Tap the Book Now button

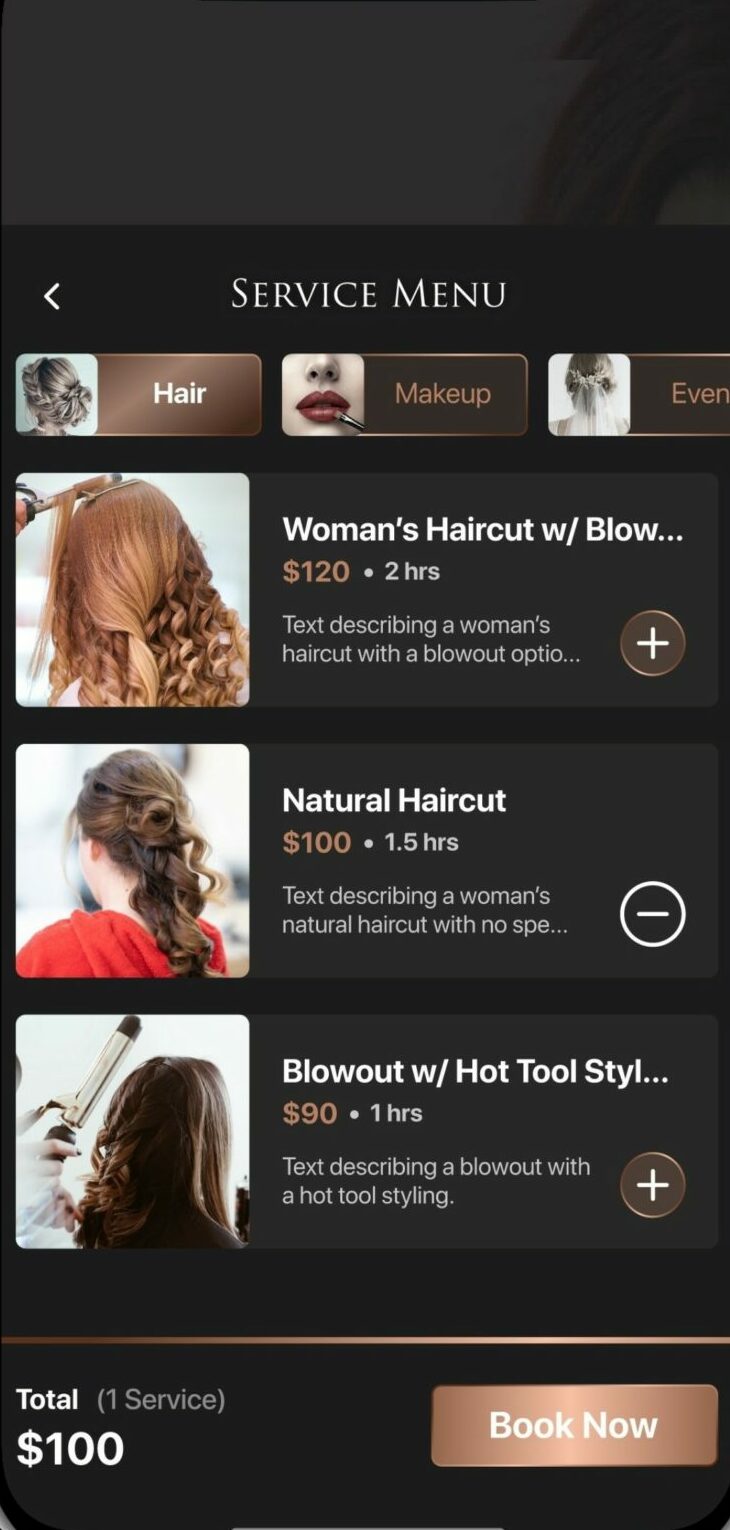[574, 1425]
